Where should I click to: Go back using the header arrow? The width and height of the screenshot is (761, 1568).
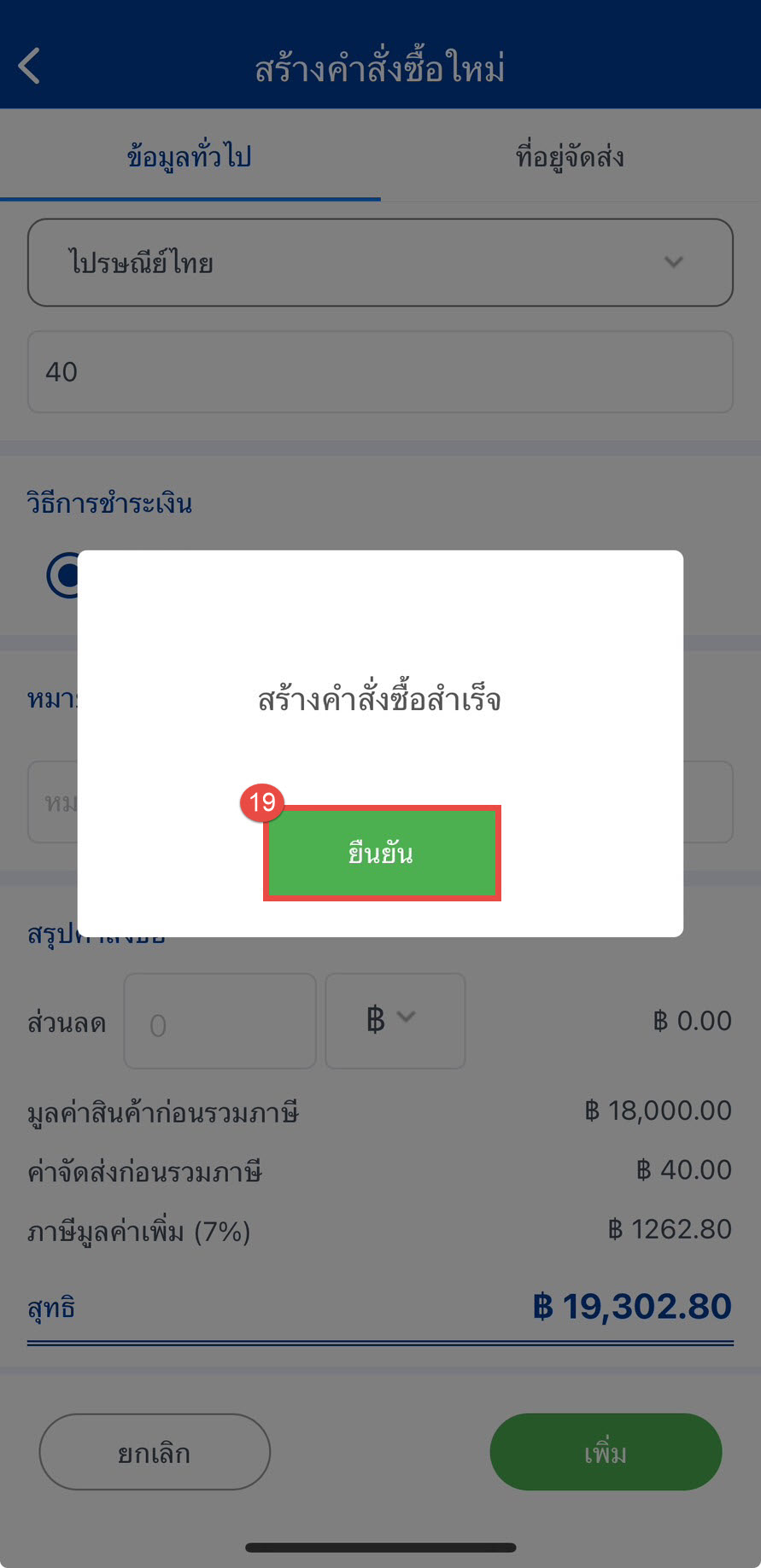pos(30,67)
